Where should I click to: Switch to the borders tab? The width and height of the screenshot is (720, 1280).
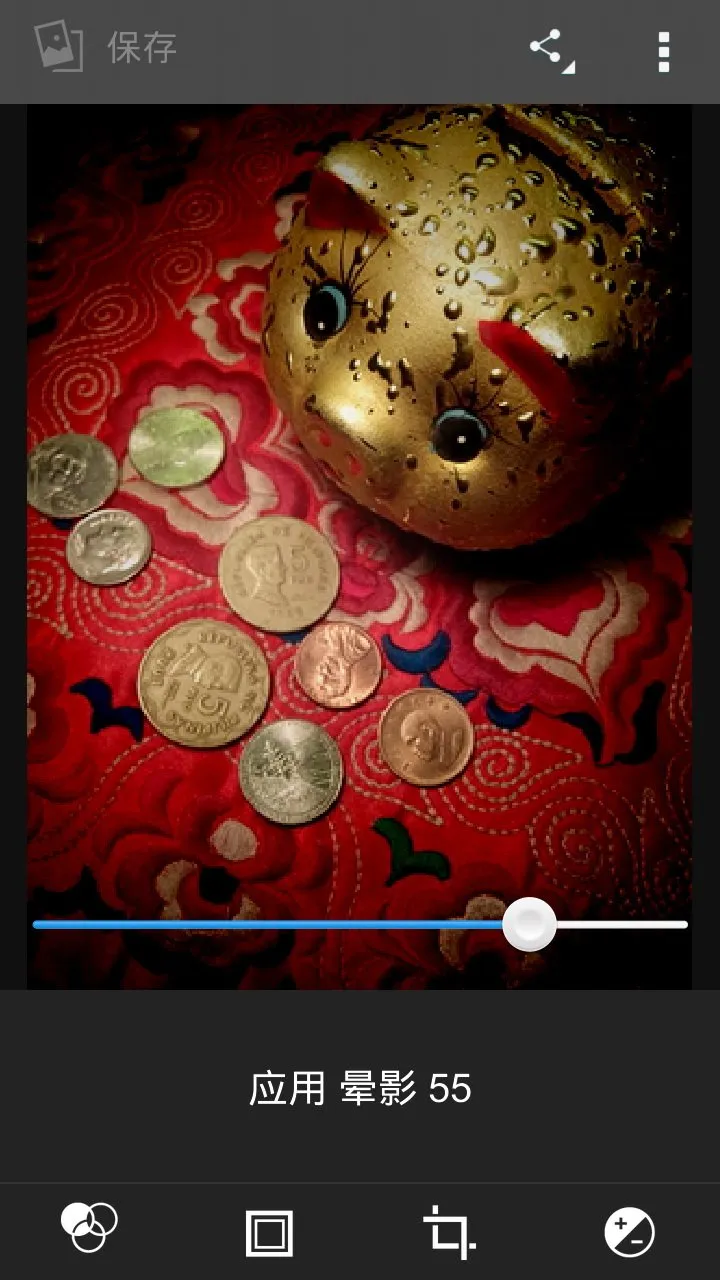pos(269,1232)
